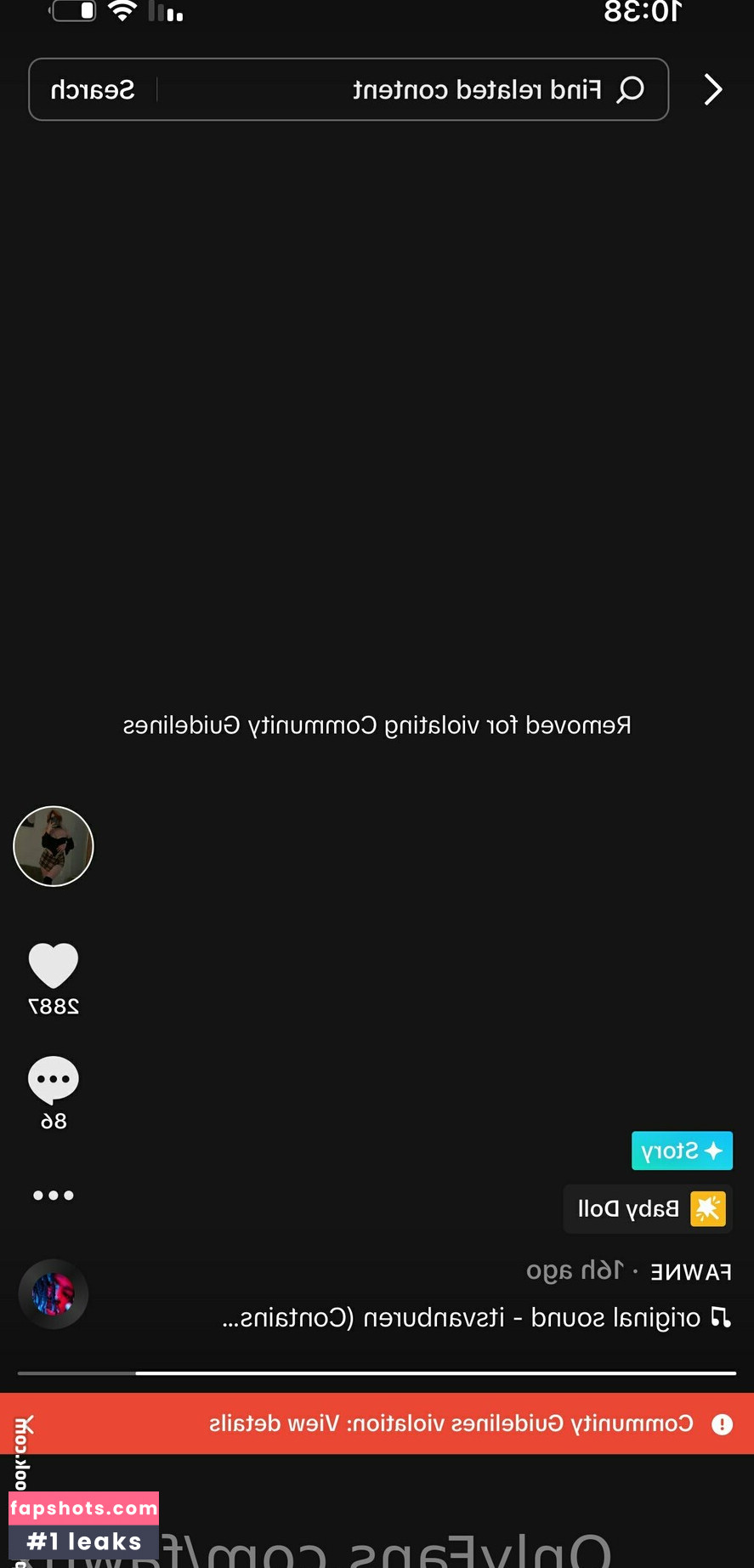This screenshot has width=754, height=1568.
Task: Open FAWNE's username profile link
Action: pos(690,1272)
